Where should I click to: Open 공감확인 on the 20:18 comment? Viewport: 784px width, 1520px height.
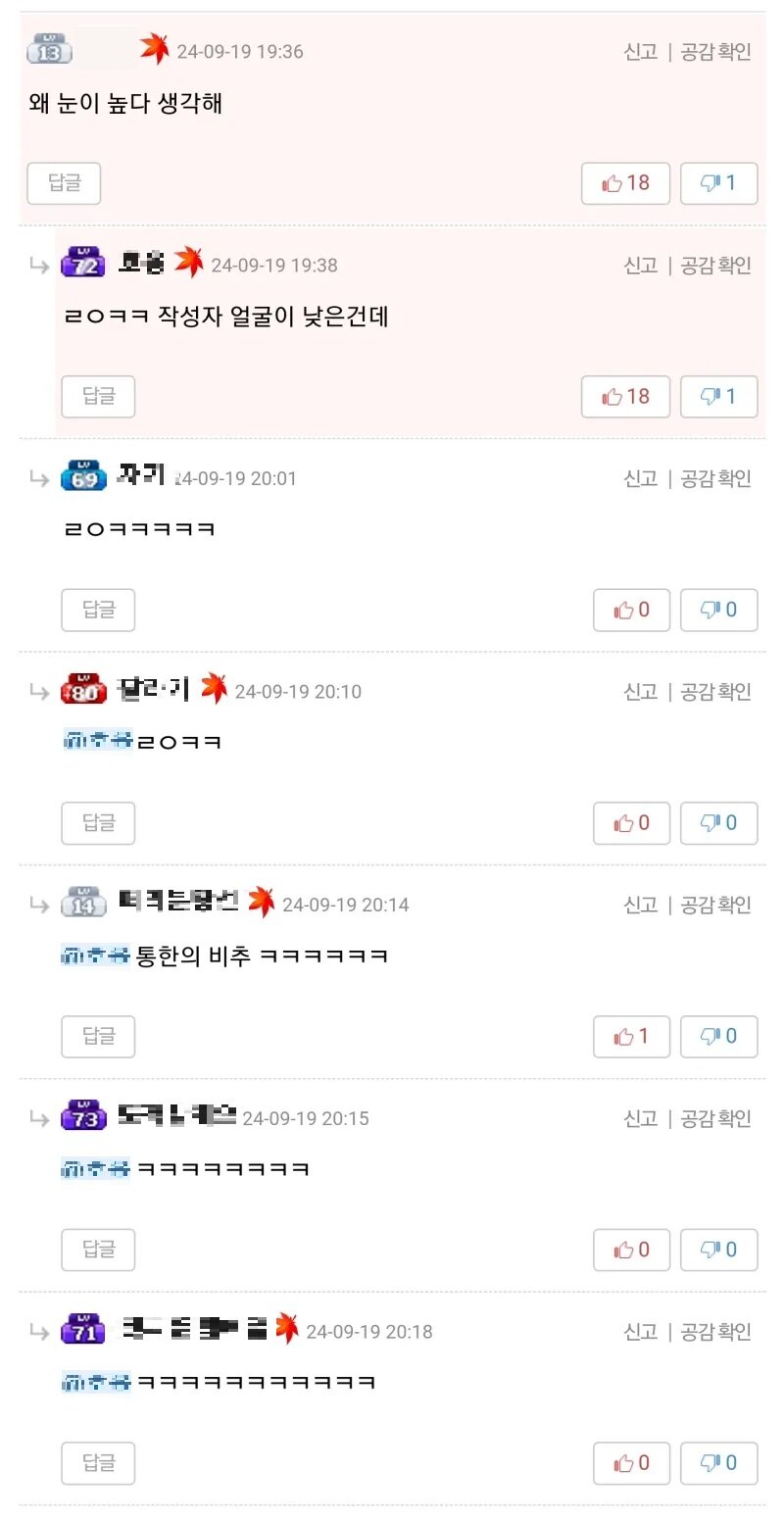[x=715, y=1332]
